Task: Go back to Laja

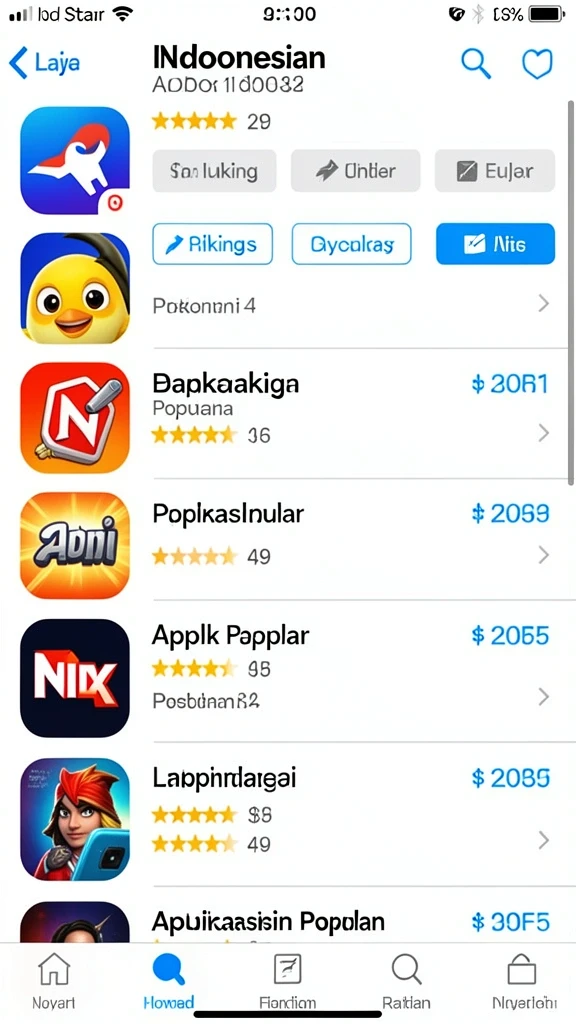Action: coord(44,63)
